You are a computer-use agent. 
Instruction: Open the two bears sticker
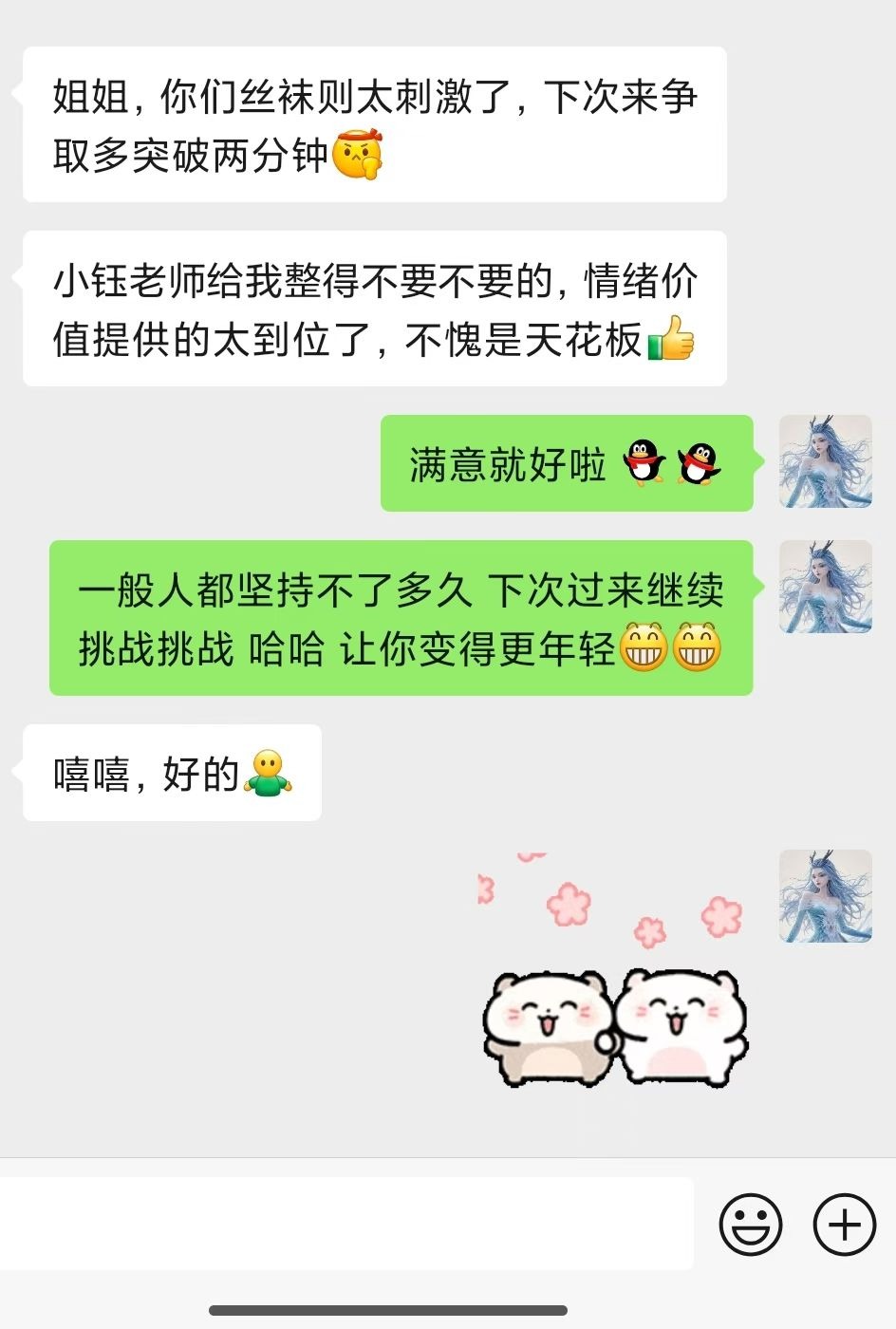tap(615, 987)
